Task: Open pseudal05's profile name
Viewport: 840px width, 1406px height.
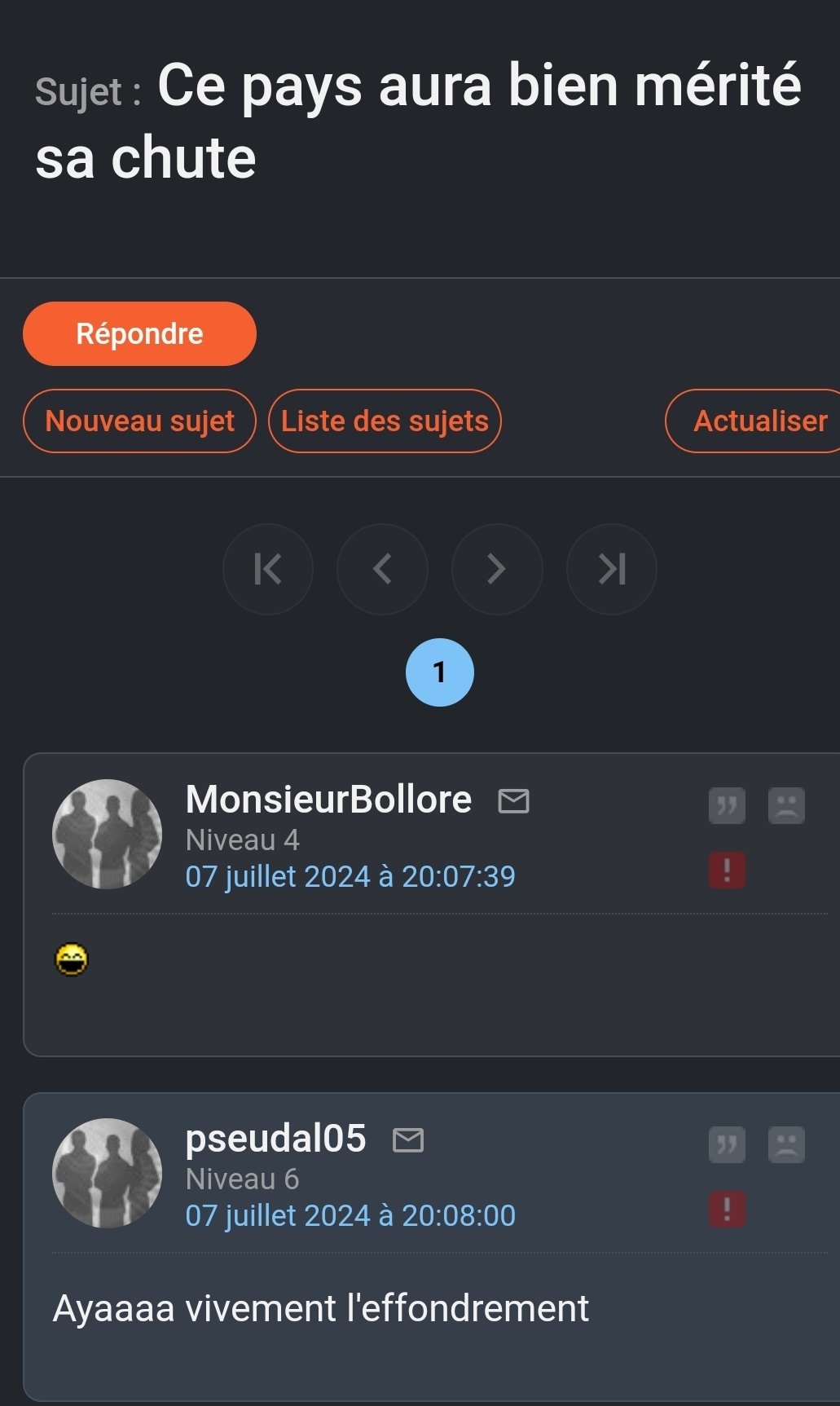Action: click(276, 1139)
